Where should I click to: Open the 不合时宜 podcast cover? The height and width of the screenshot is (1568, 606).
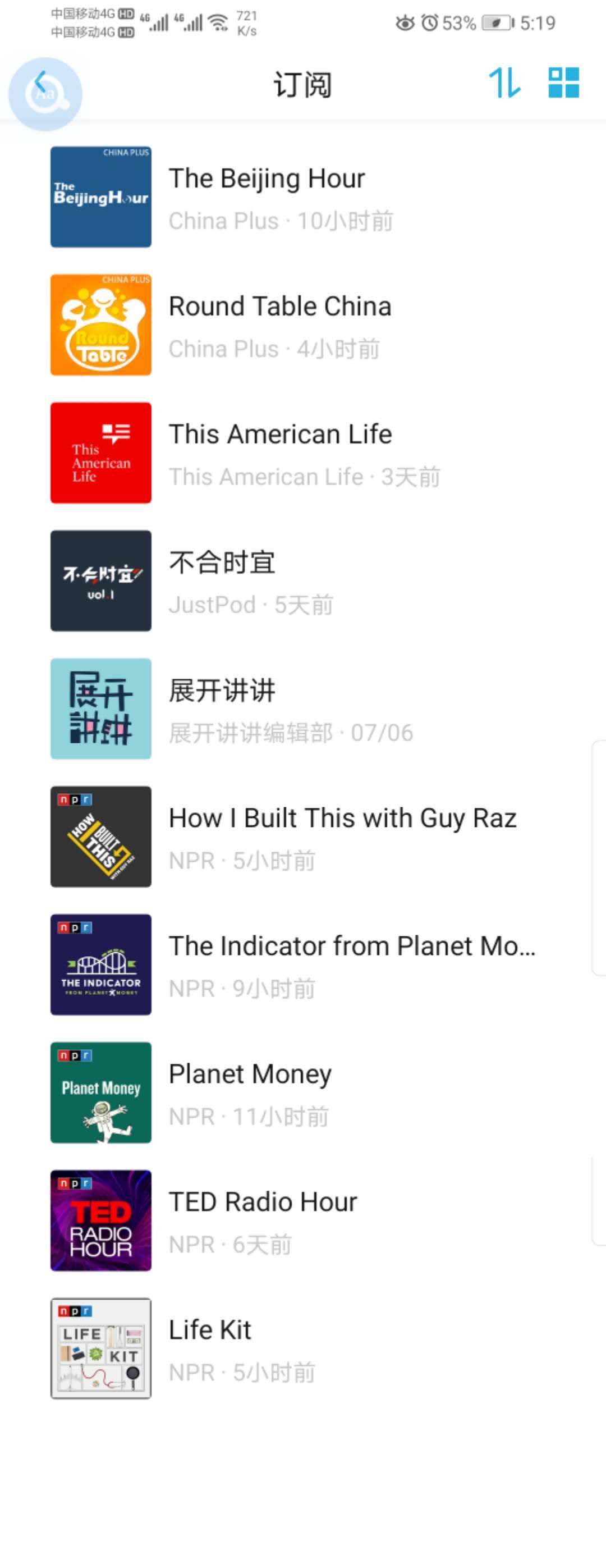[x=100, y=580]
